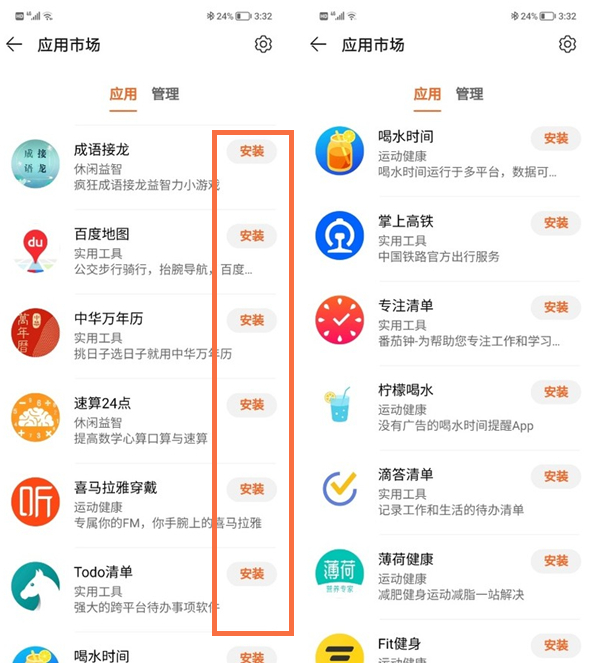The image size is (600, 663).
Task: Install the 专注清单 app
Action: coord(556,307)
